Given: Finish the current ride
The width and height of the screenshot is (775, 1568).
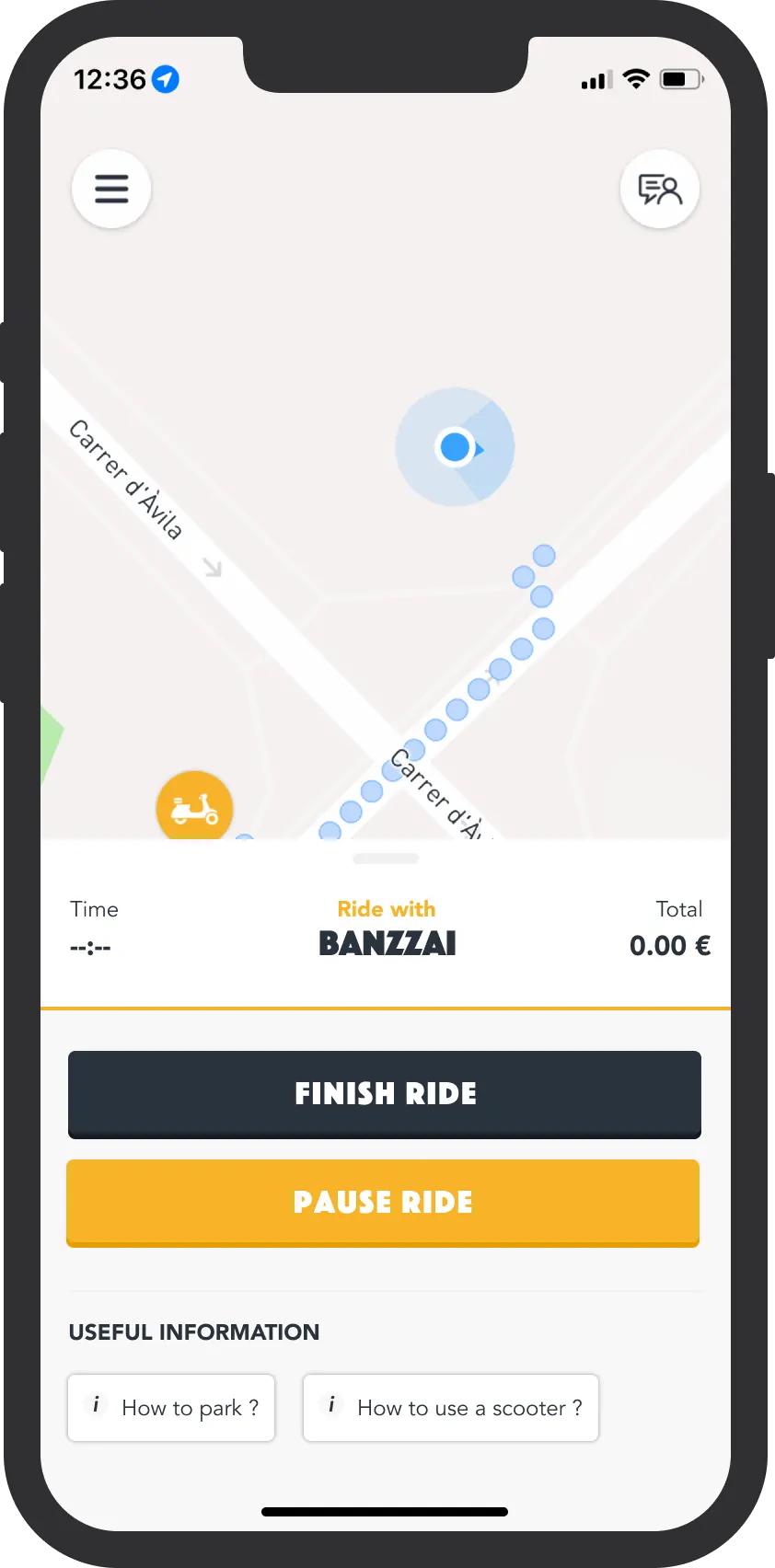Looking at the screenshot, I should pos(385,1094).
